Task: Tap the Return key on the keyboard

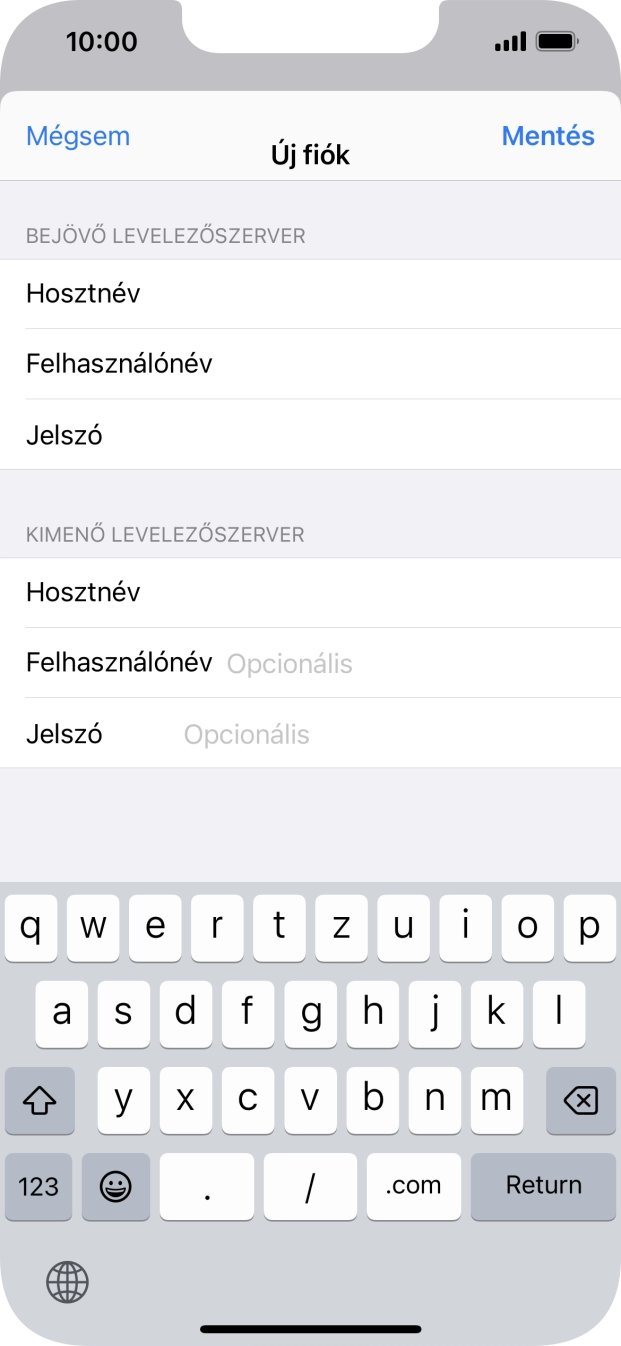Action: (x=543, y=1186)
